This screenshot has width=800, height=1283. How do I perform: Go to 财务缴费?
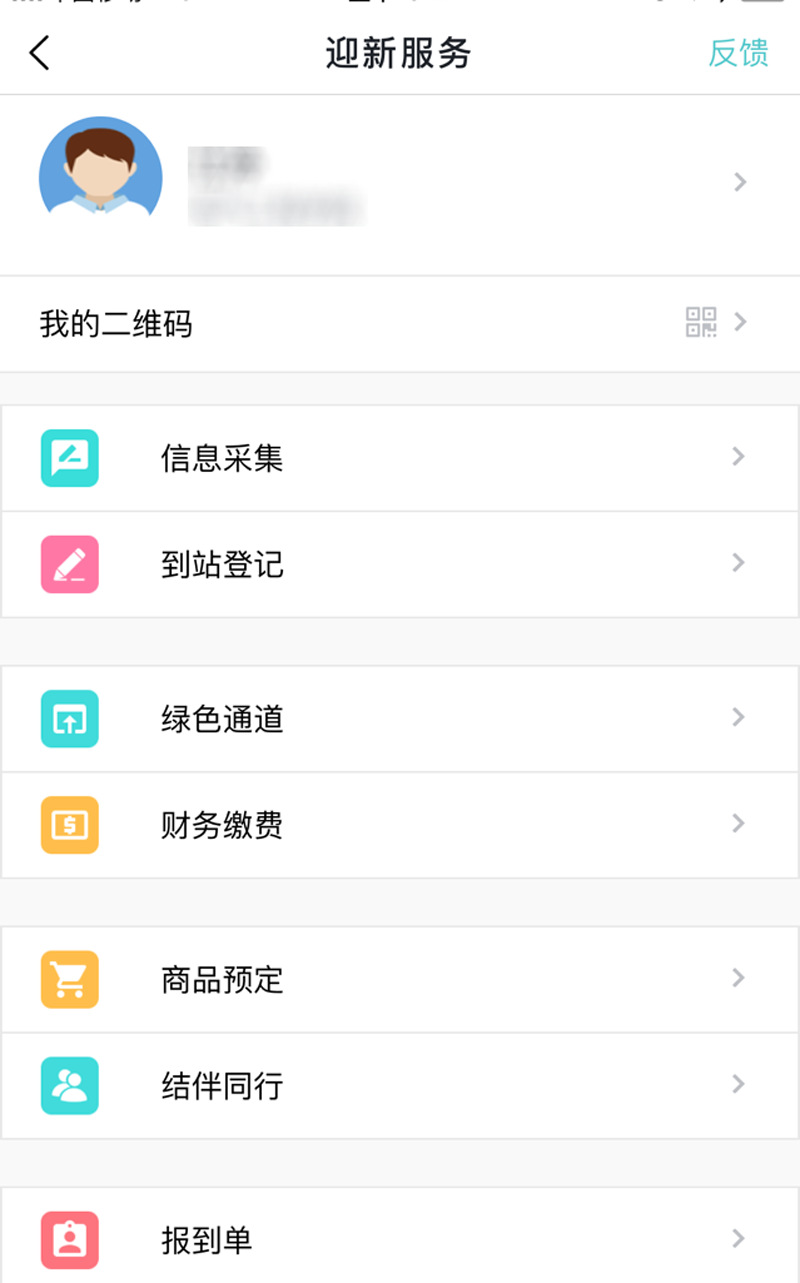(400, 825)
